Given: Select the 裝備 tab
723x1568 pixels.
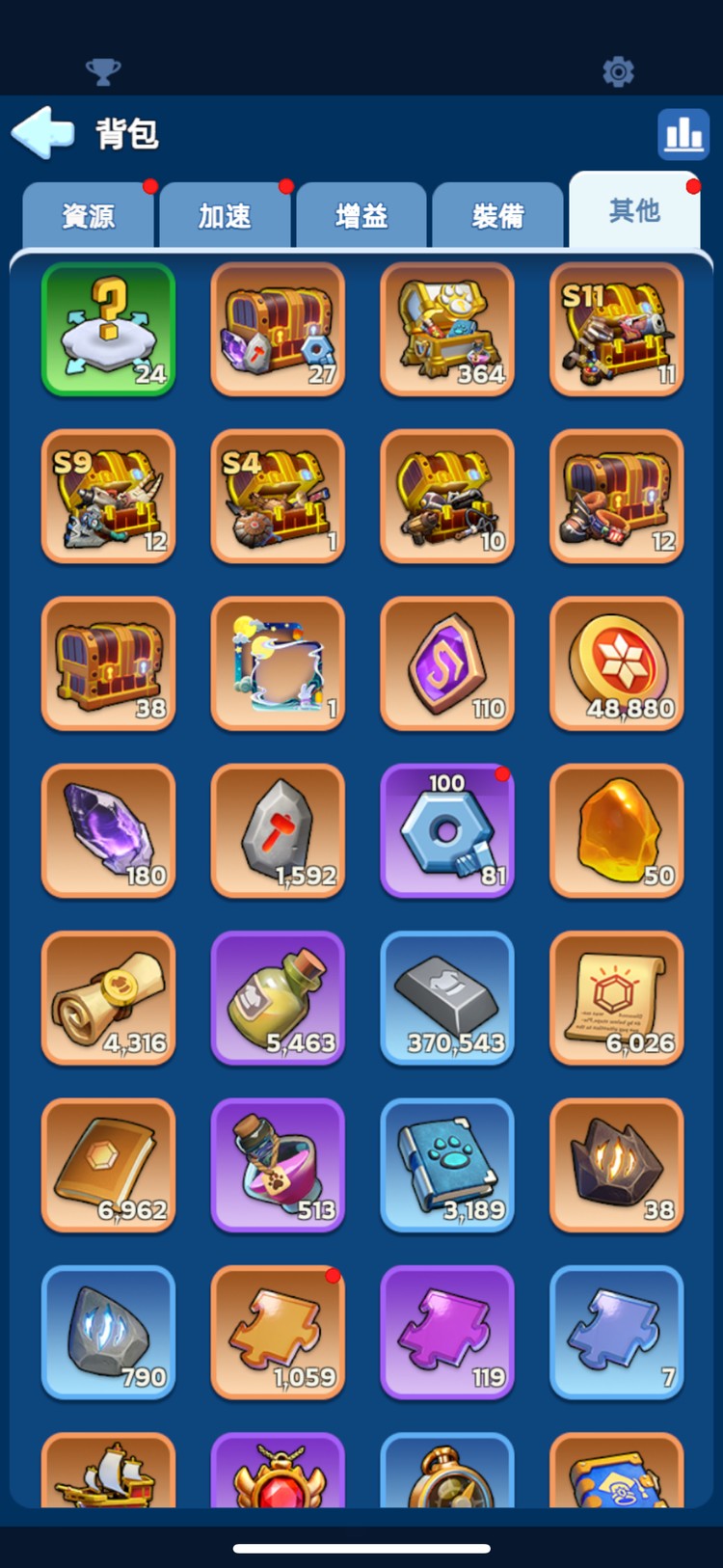Looking at the screenshot, I should (x=497, y=215).
